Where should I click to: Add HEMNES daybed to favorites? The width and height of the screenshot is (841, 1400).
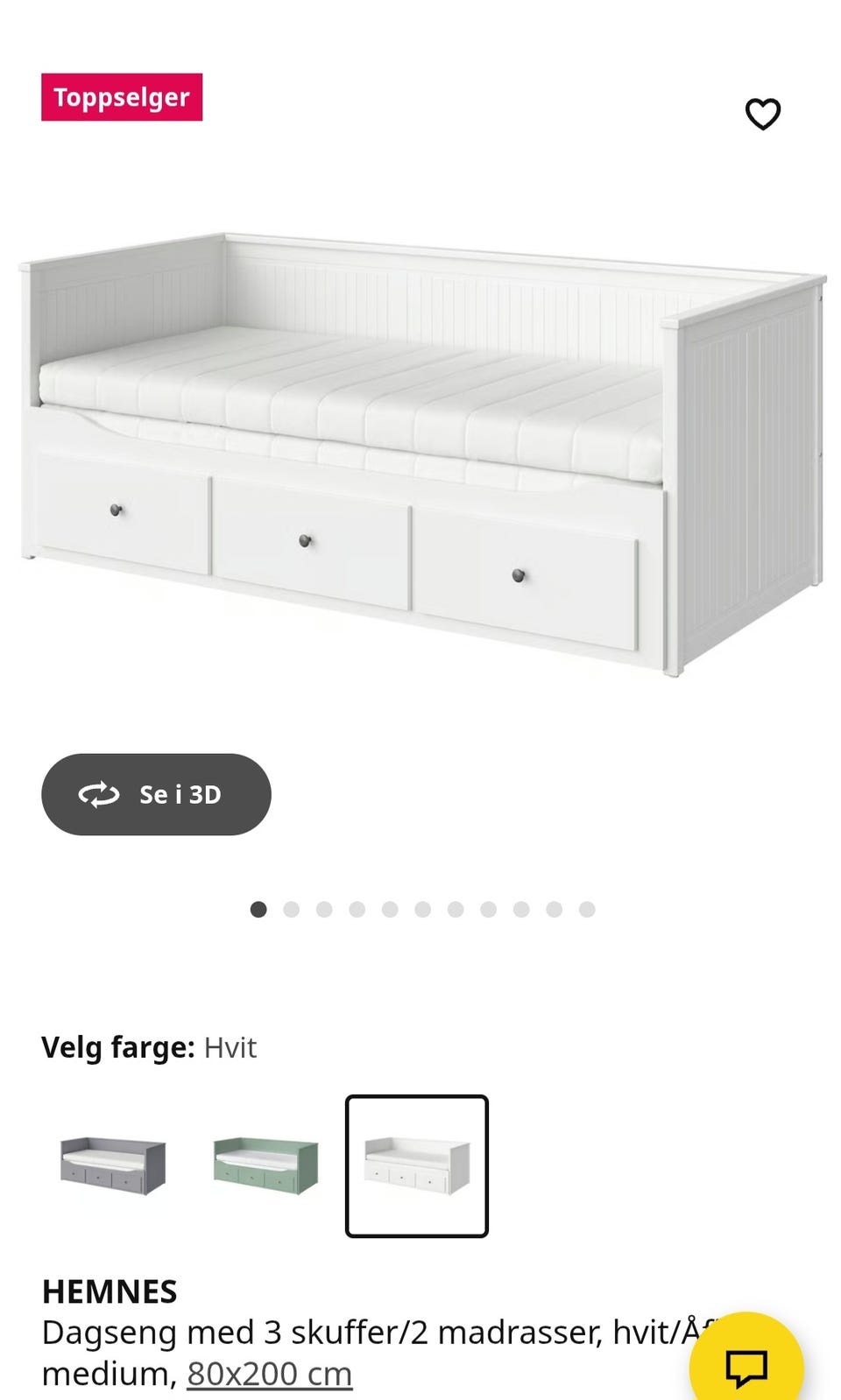coord(762,114)
